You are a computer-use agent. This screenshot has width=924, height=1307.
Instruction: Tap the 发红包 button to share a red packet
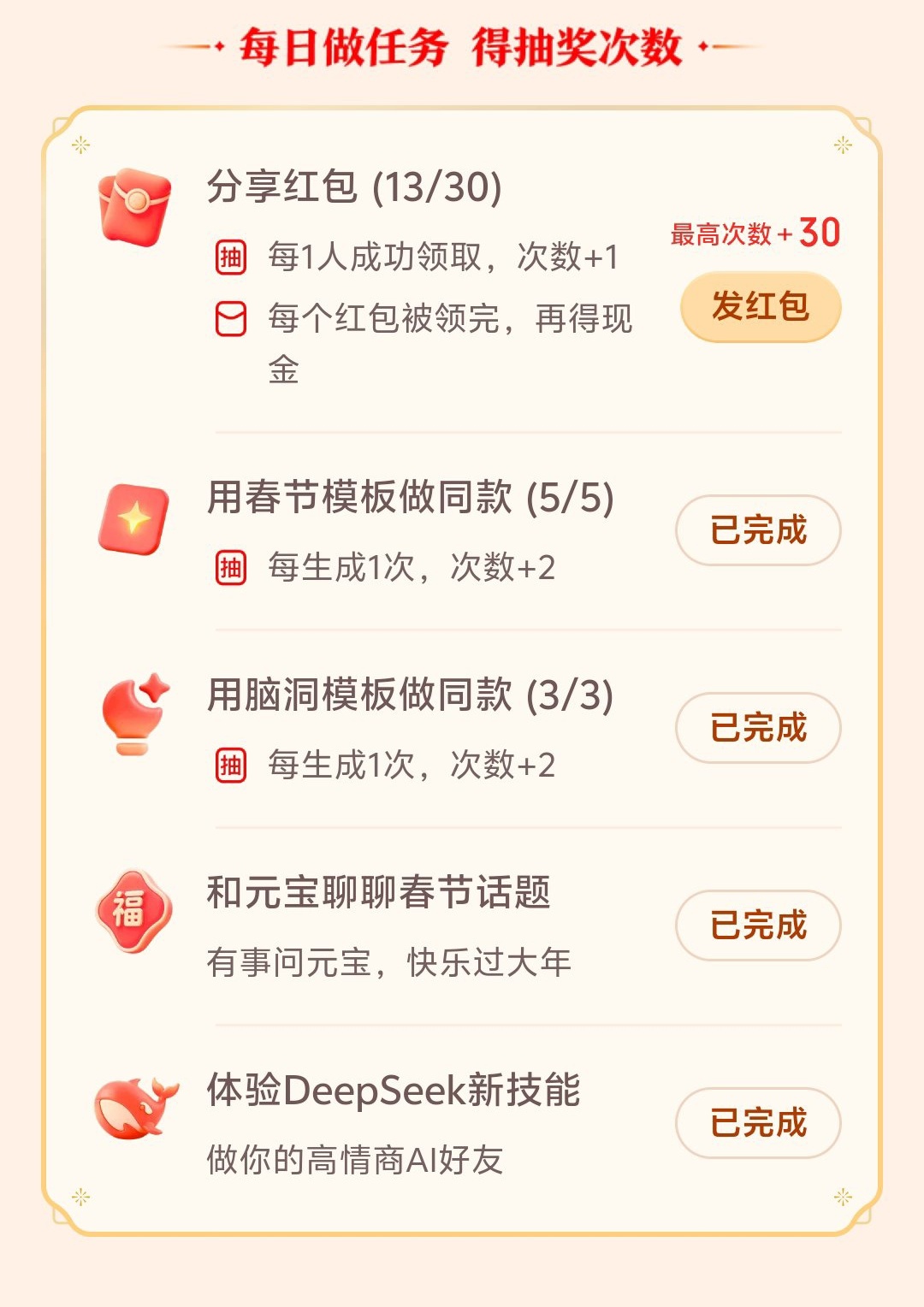760,306
